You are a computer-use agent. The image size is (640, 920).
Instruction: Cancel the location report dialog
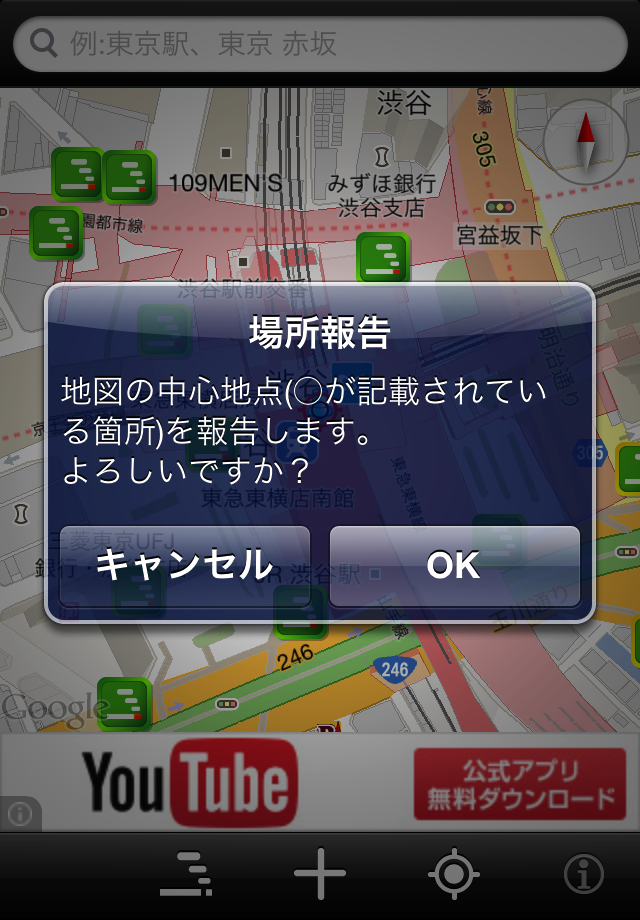coord(185,566)
